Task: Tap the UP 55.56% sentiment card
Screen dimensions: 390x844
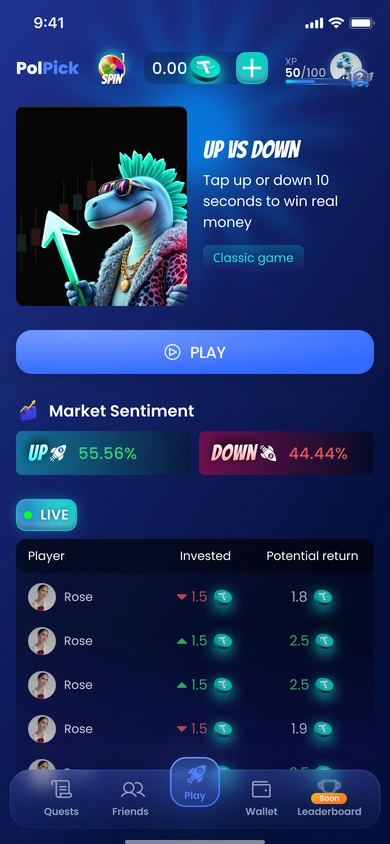Action: click(103, 453)
